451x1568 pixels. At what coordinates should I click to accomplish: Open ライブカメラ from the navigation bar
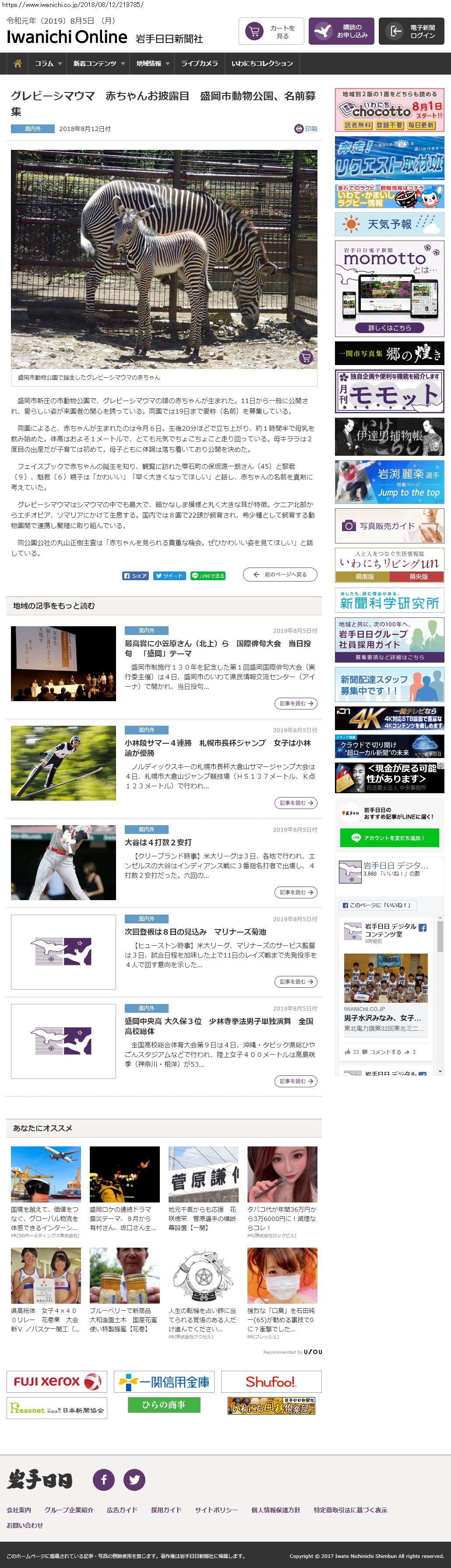(x=199, y=63)
